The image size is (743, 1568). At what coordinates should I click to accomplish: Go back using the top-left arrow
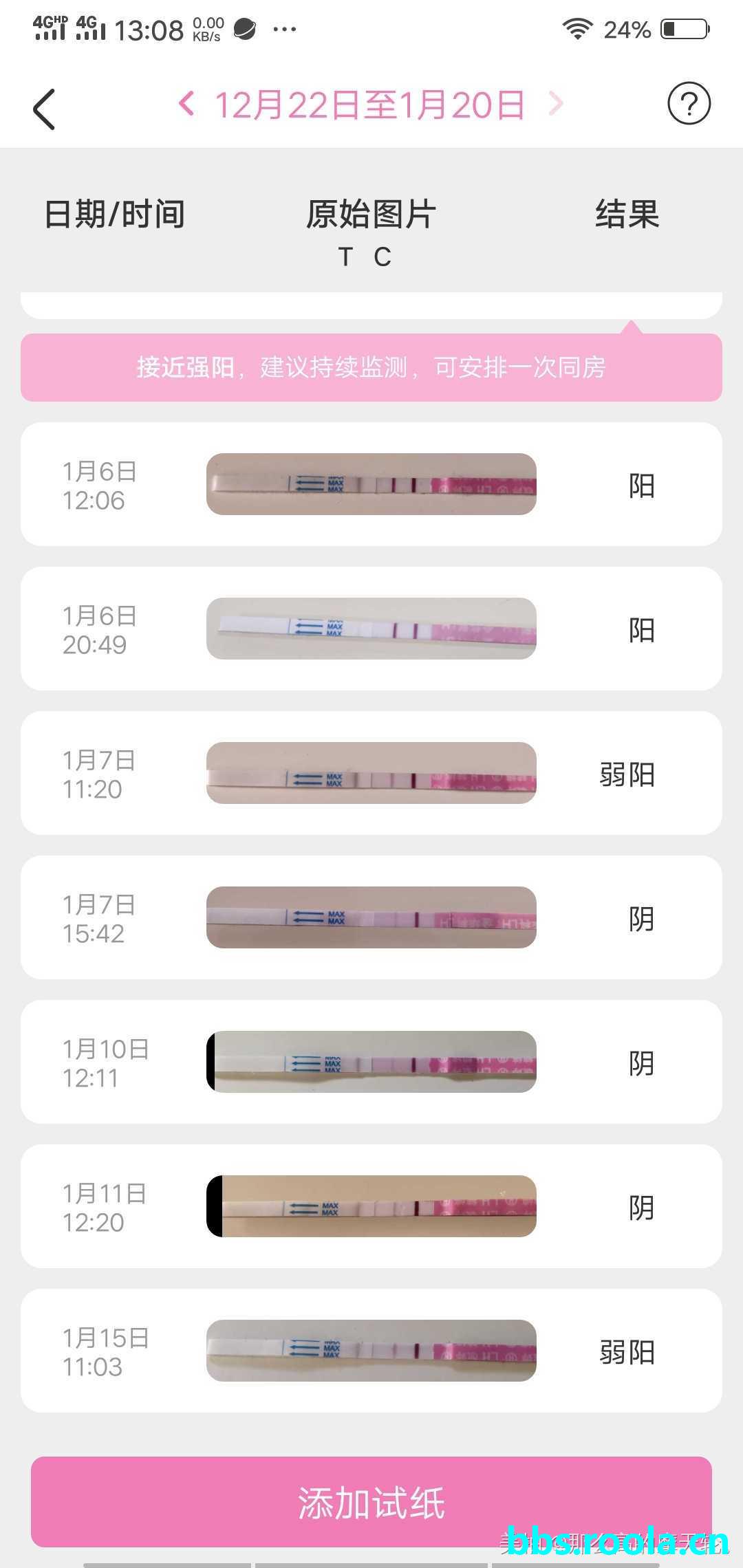coord(44,109)
